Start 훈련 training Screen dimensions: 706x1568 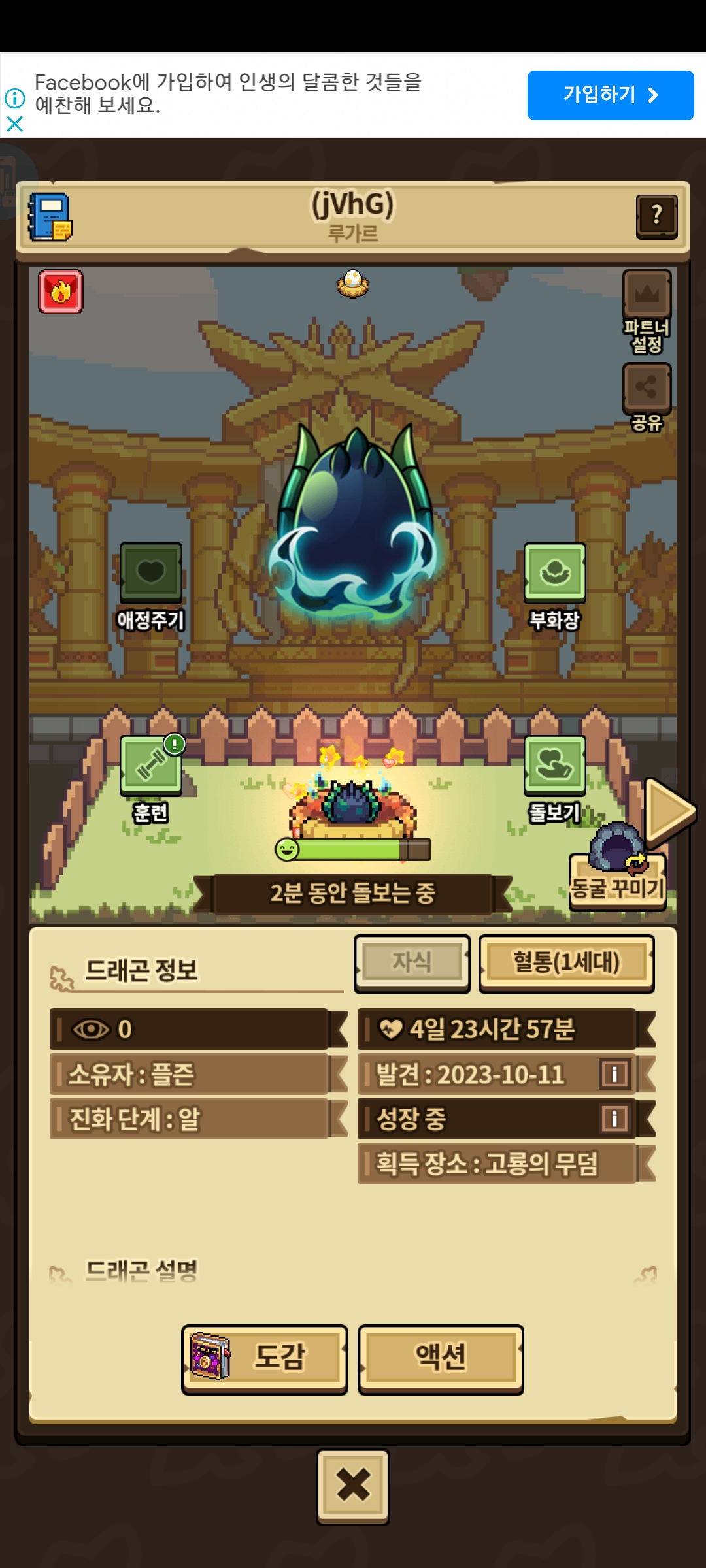(x=150, y=766)
